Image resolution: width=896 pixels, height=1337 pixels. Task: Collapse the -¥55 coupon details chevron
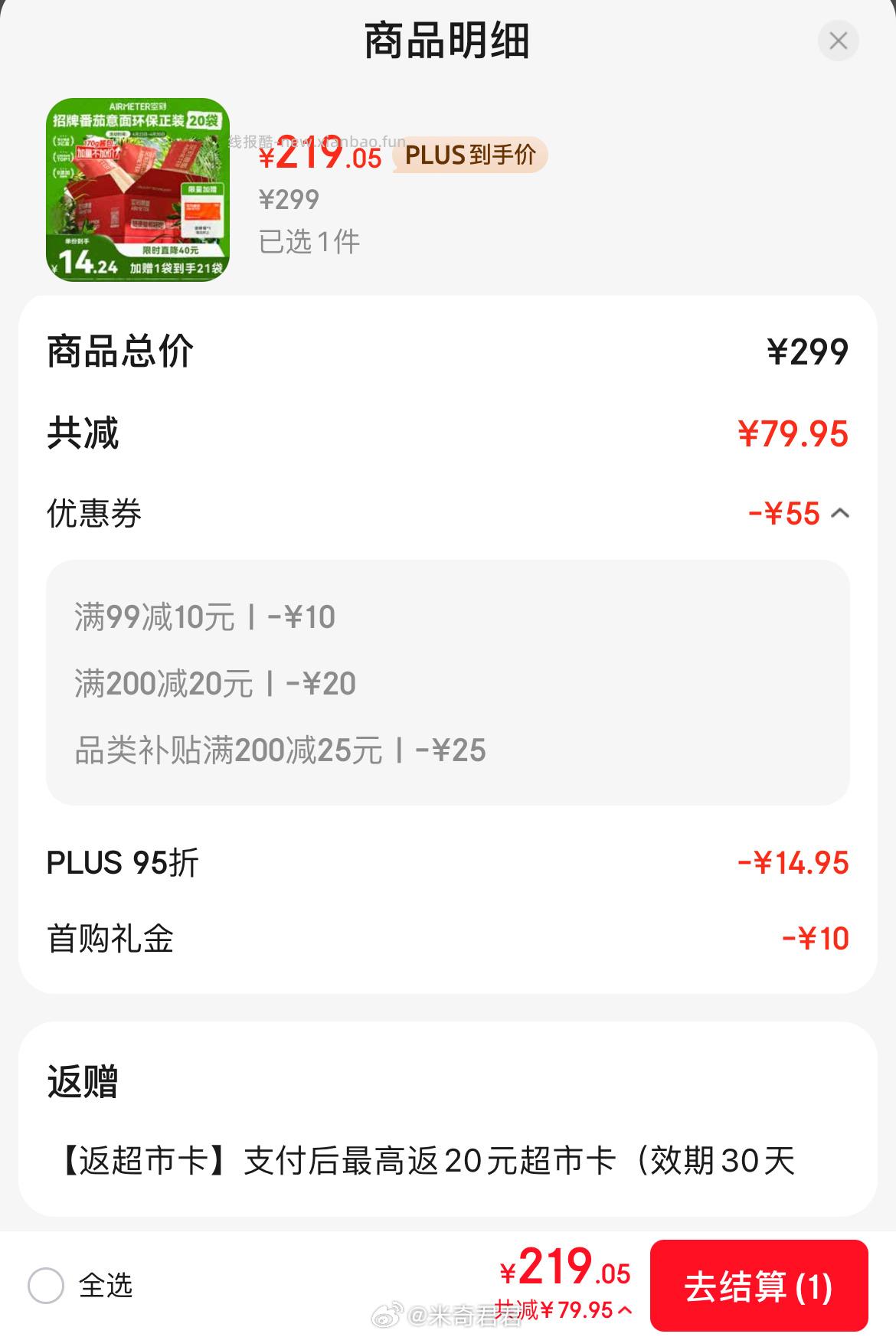coord(841,515)
